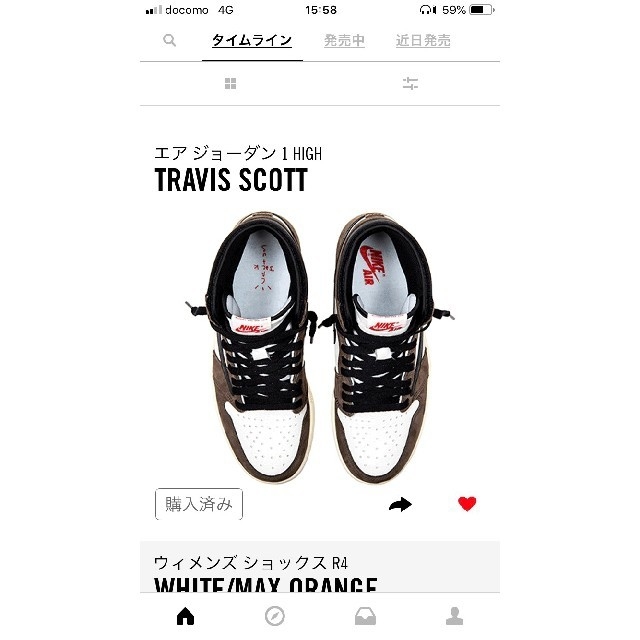Open the inbox tab

pos(365,616)
